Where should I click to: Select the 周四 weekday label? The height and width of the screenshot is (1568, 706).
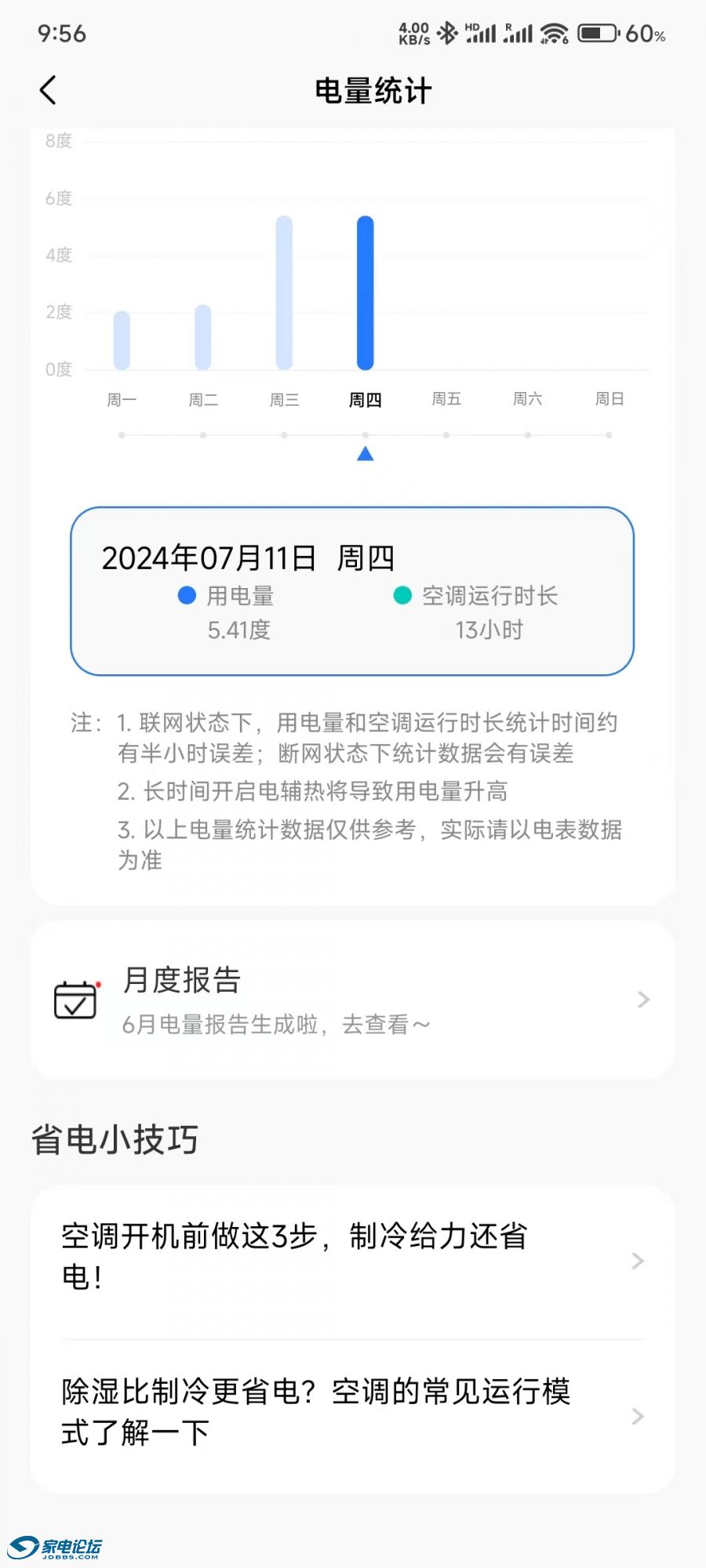[x=366, y=399]
